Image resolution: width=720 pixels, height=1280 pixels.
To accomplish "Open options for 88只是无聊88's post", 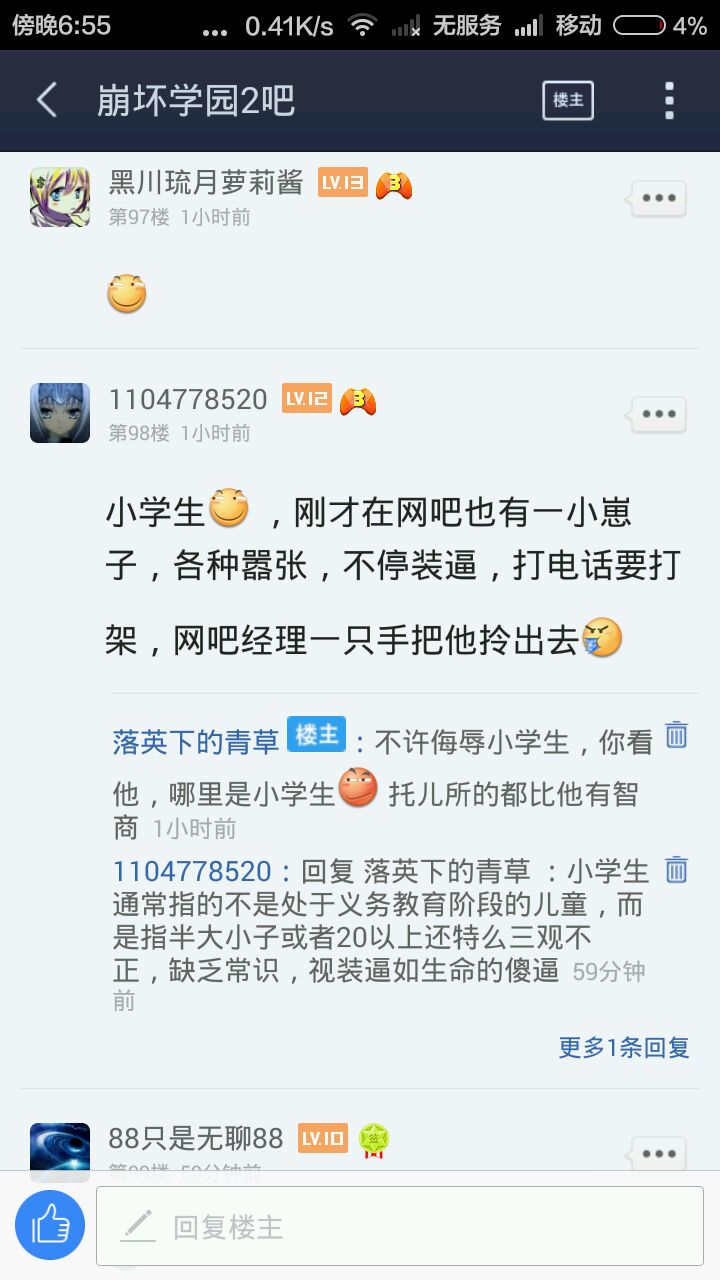I will pos(658,1153).
